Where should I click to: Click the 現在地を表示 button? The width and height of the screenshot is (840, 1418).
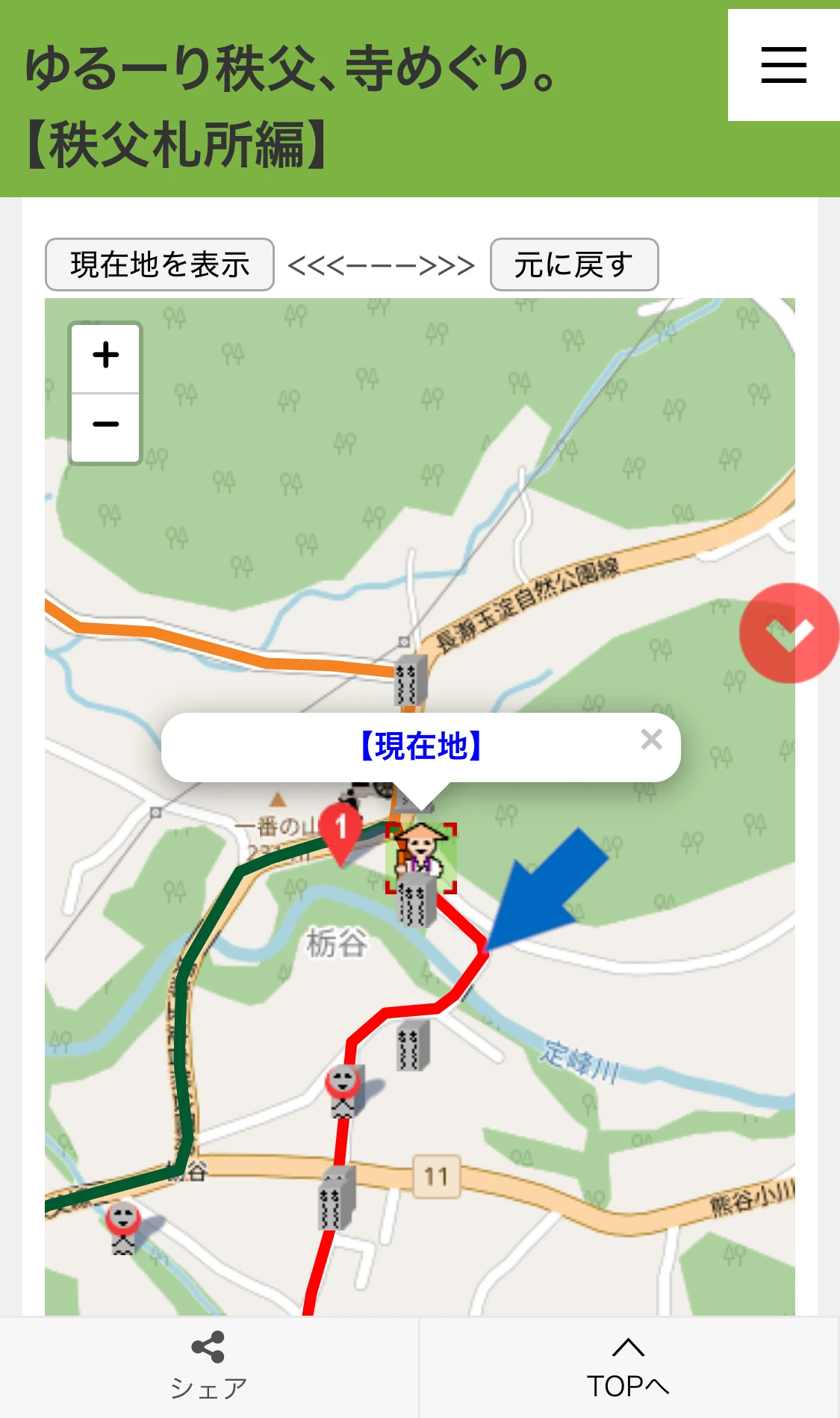159,264
